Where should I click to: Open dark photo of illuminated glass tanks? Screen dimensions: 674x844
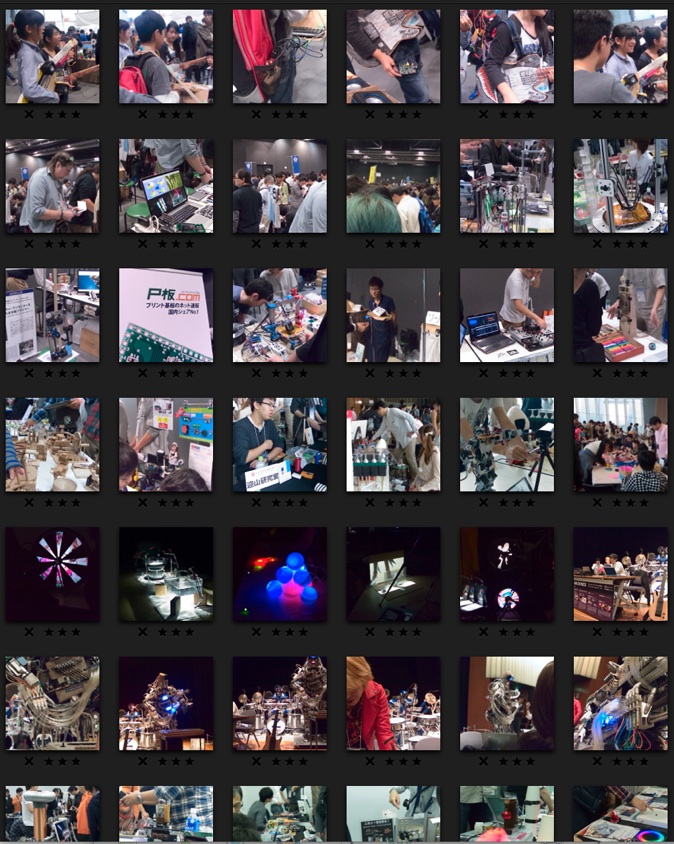(x=166, y=574)
